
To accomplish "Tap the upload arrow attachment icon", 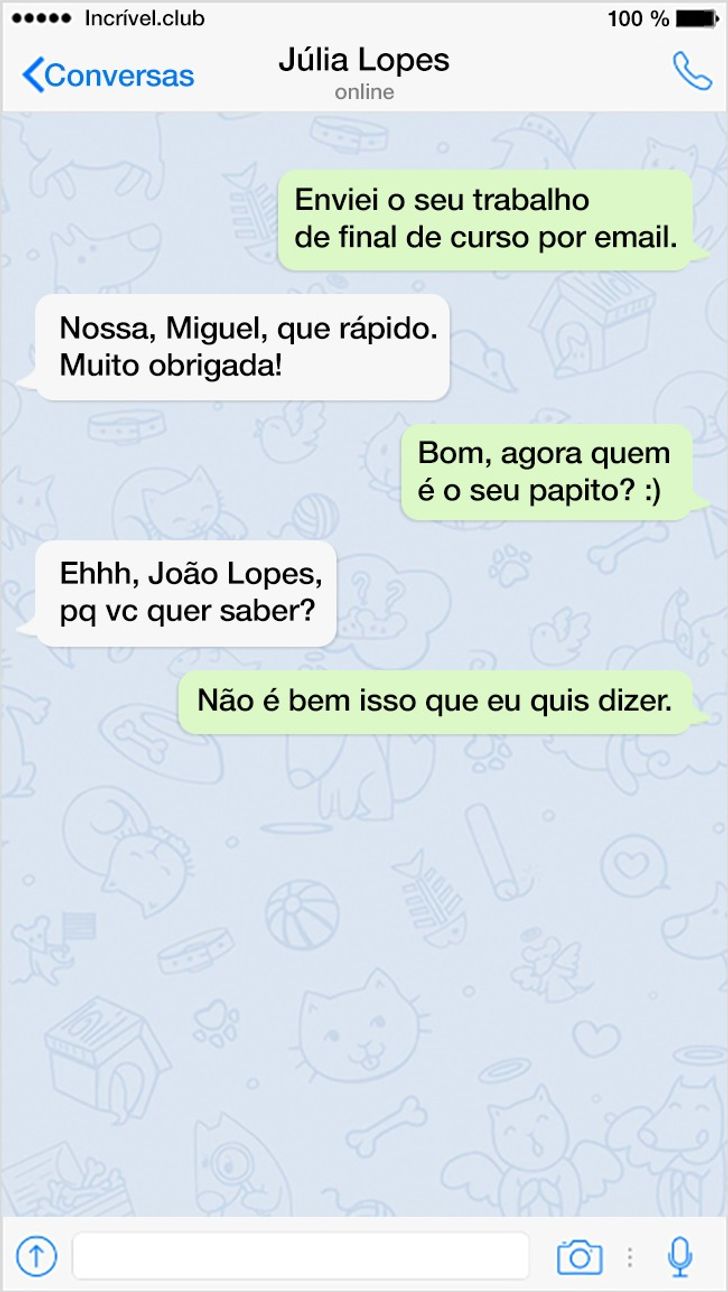I will click(x=36, y=1254).
